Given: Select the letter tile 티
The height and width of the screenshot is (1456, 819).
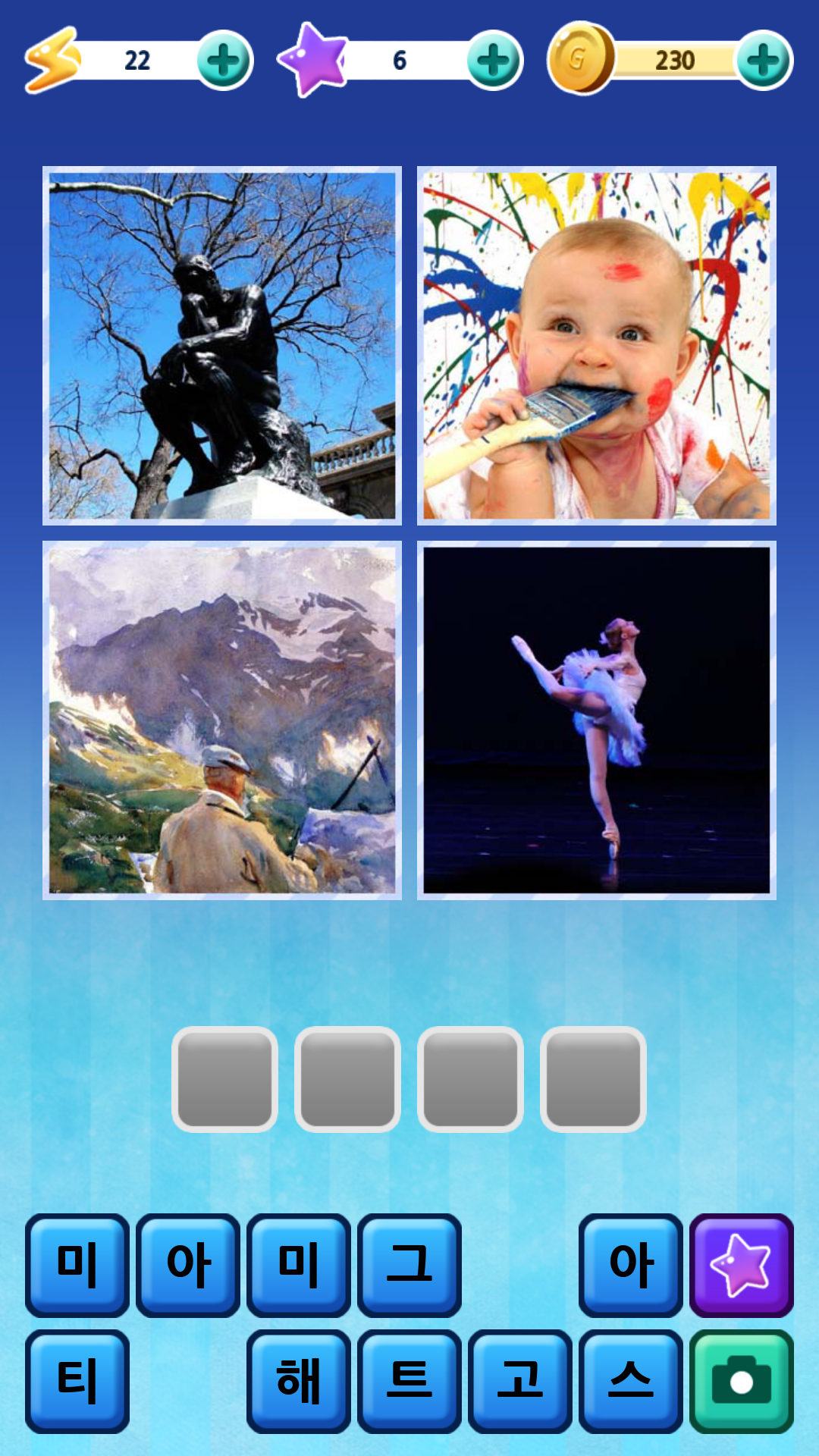Looking at the screenshot, I should coord(77,1381).
